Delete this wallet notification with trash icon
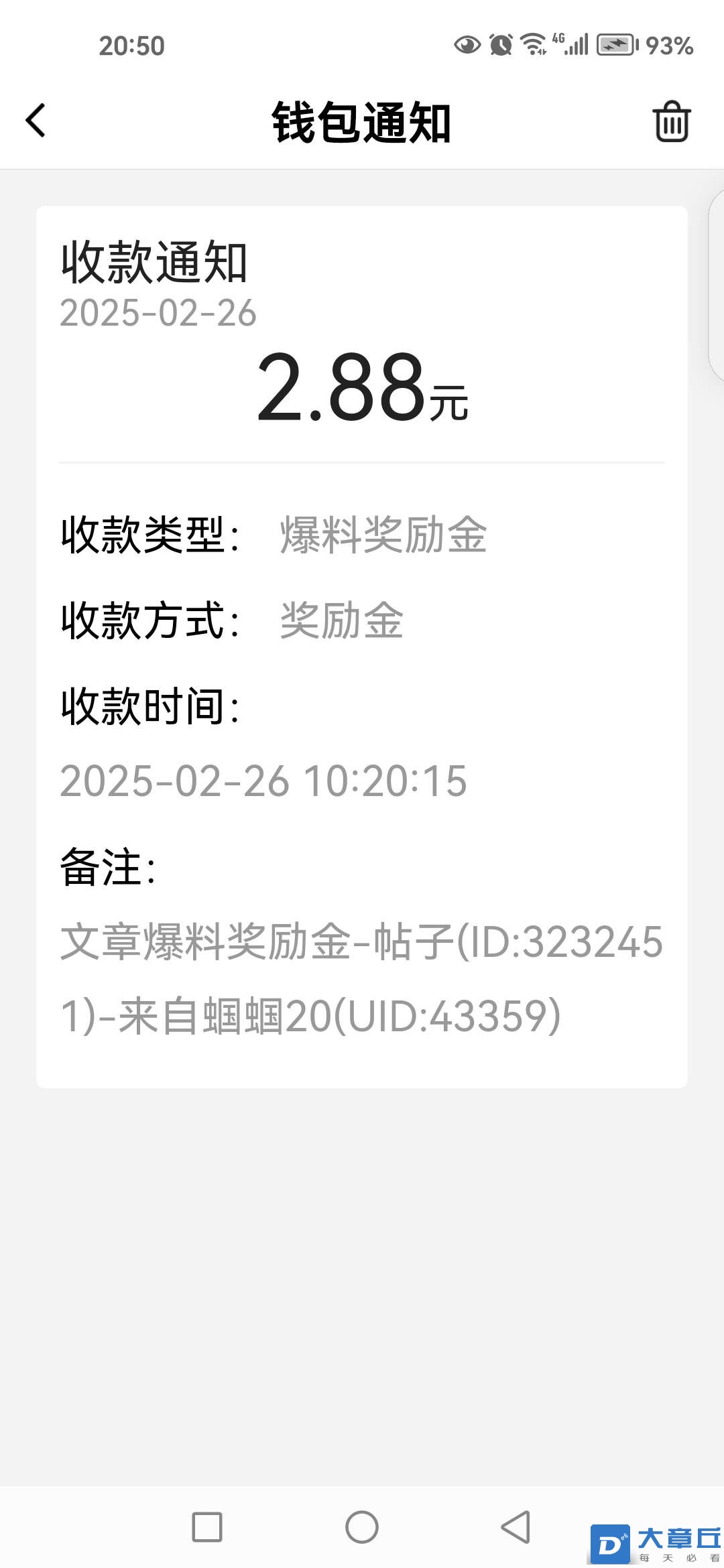This screenshot has height=1568, width=724. pos(671,122)
